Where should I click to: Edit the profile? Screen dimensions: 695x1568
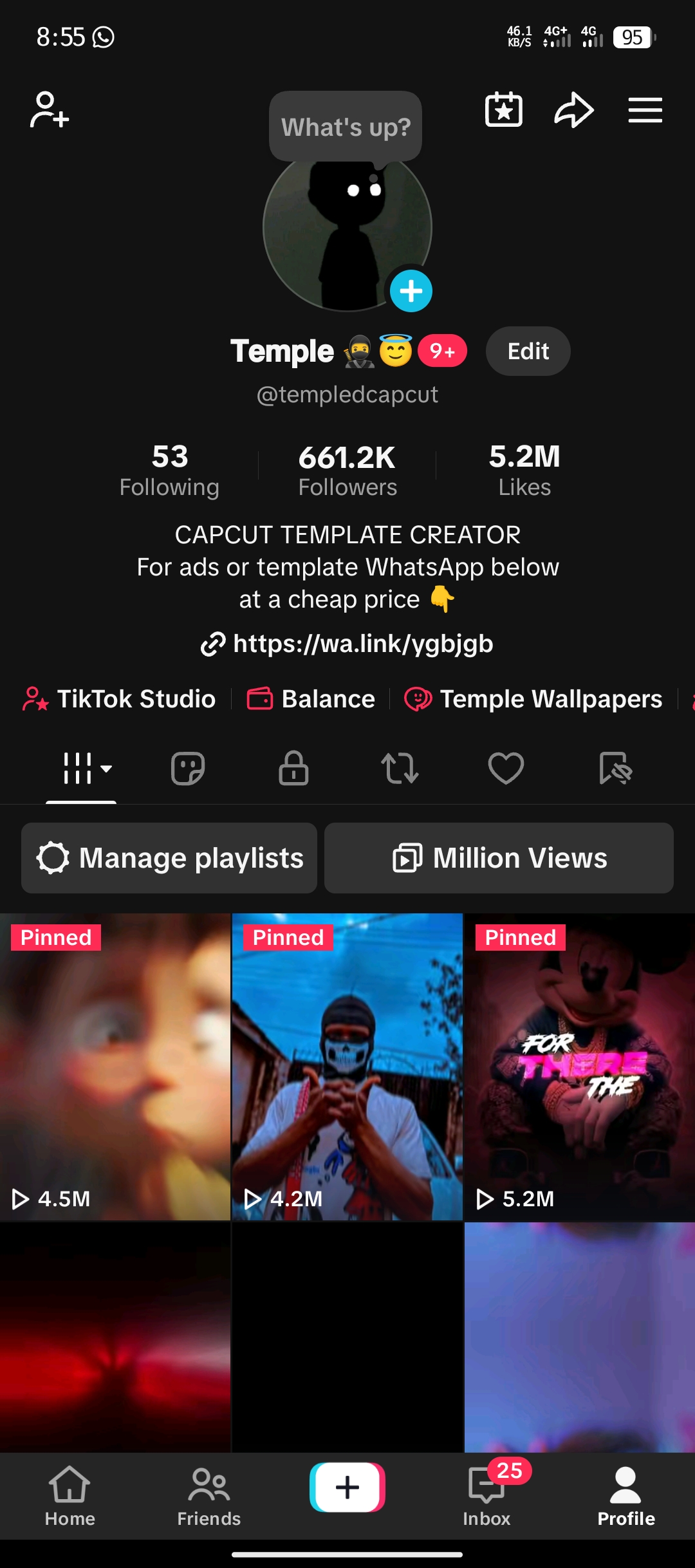pos(528,351)
